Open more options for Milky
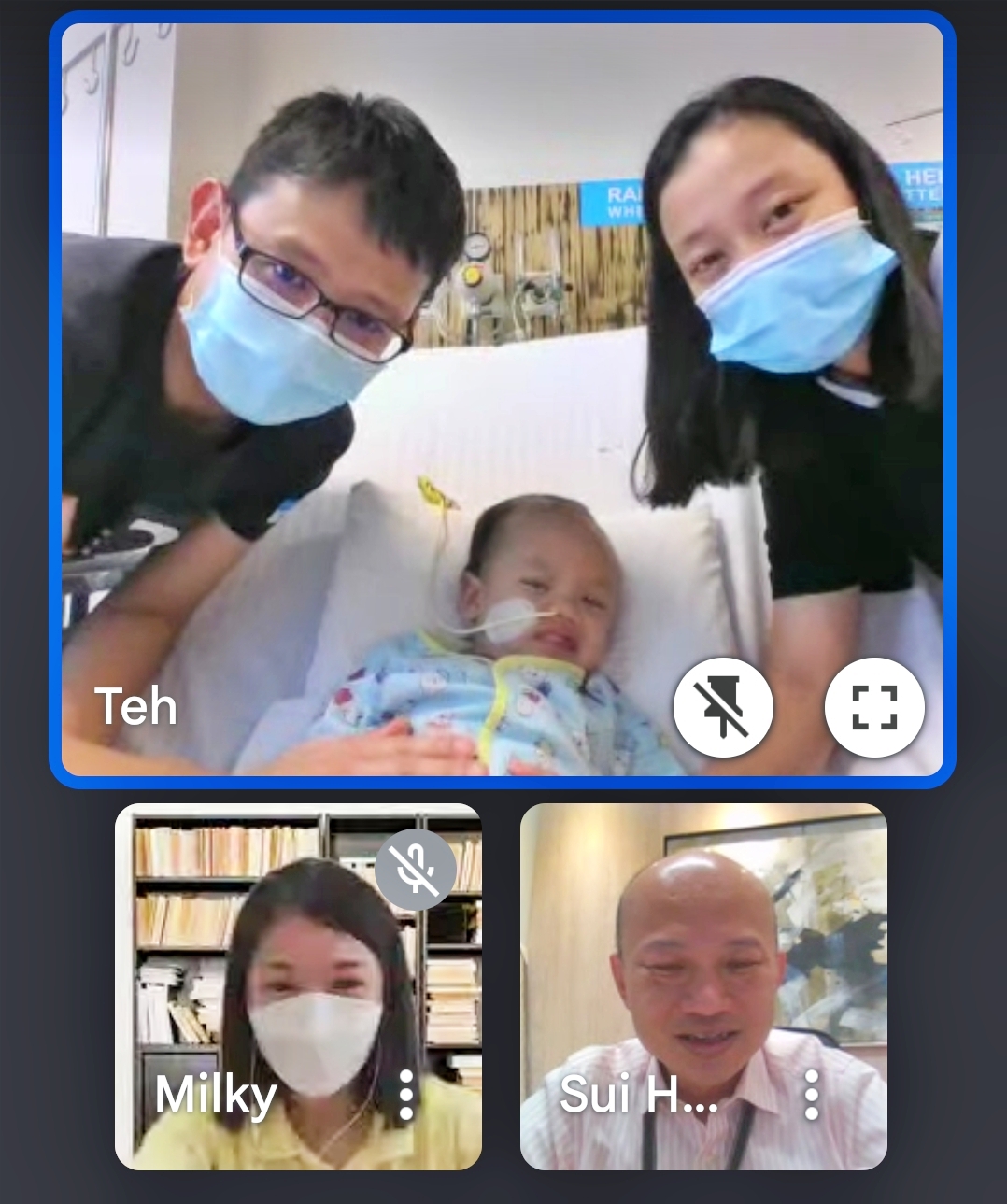 coord(406,1095)
